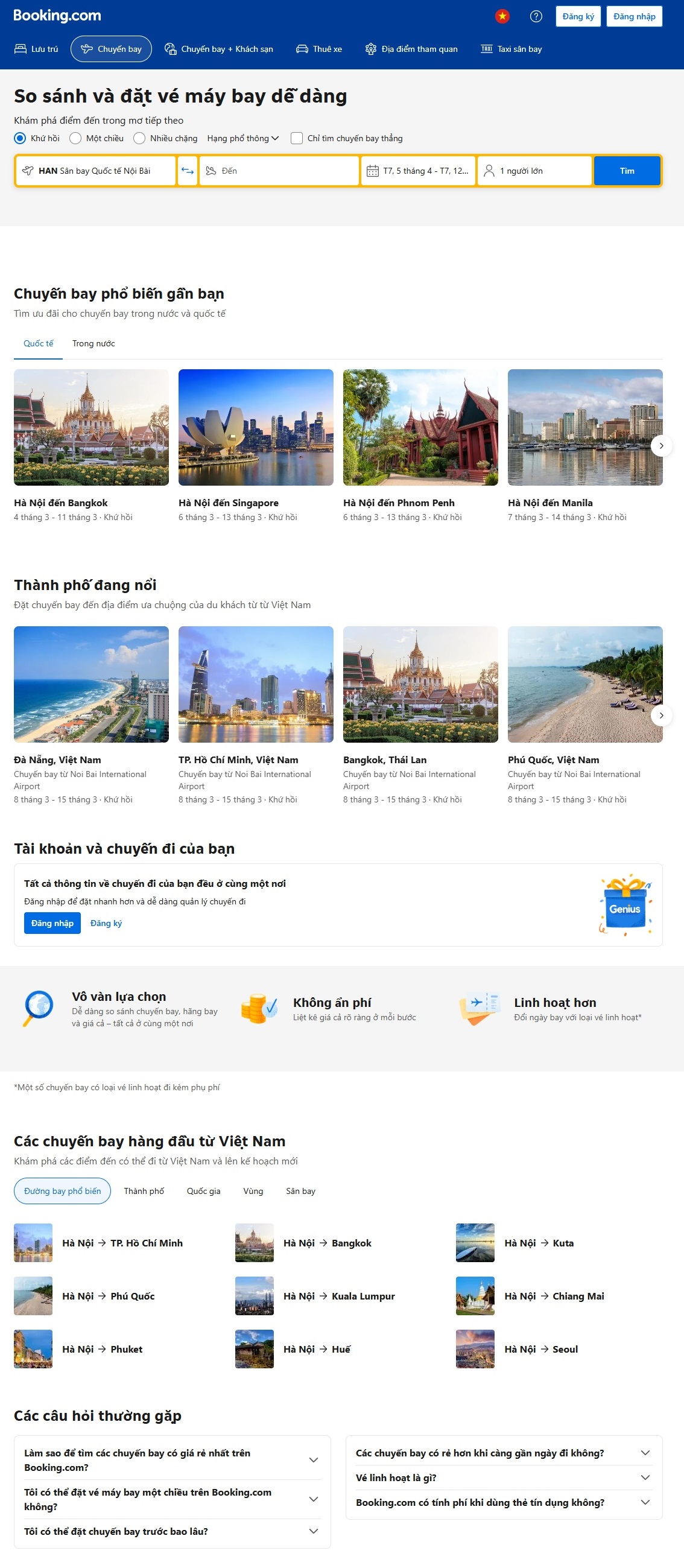Switch to the Lưu trú tab

(x=37, y=49)
